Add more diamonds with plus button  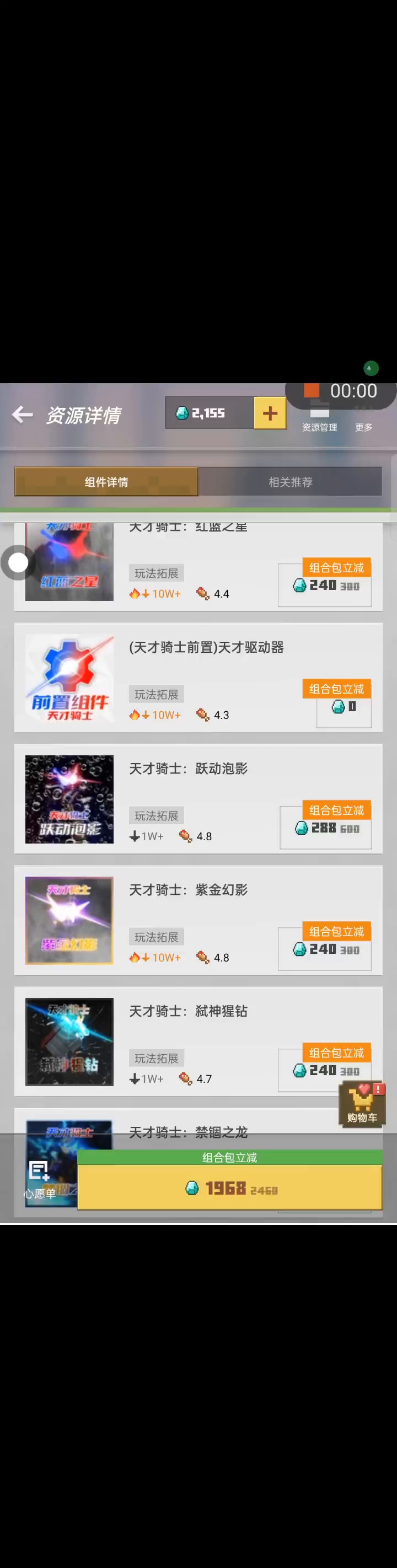[x=270, y=414]
